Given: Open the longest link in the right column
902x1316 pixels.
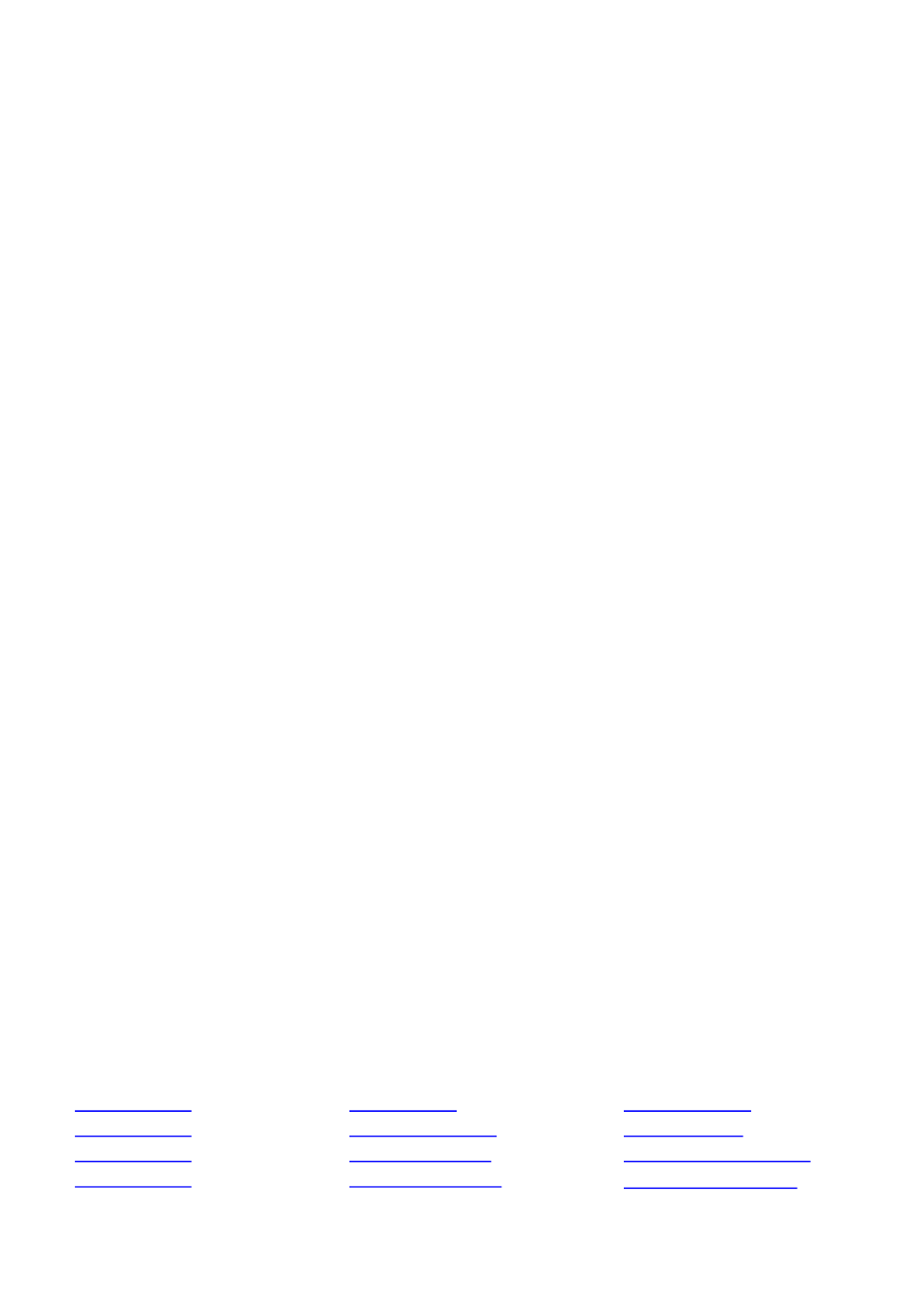Looking at the screenshot, I should 717,1154.
